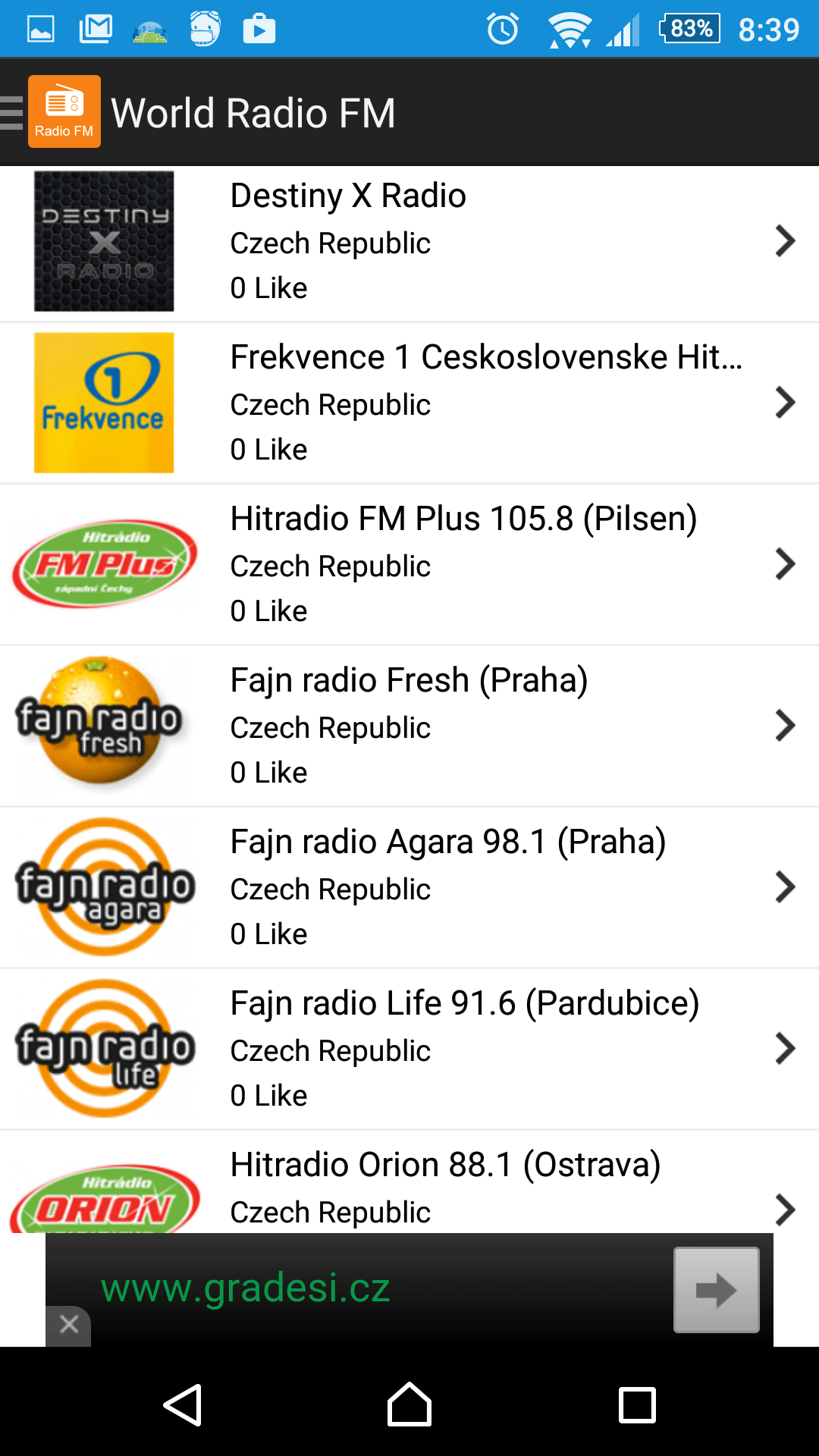This screenshot has width=819, height=1456.
Task: Return to the home screen
Action: tap(409, 1405)
